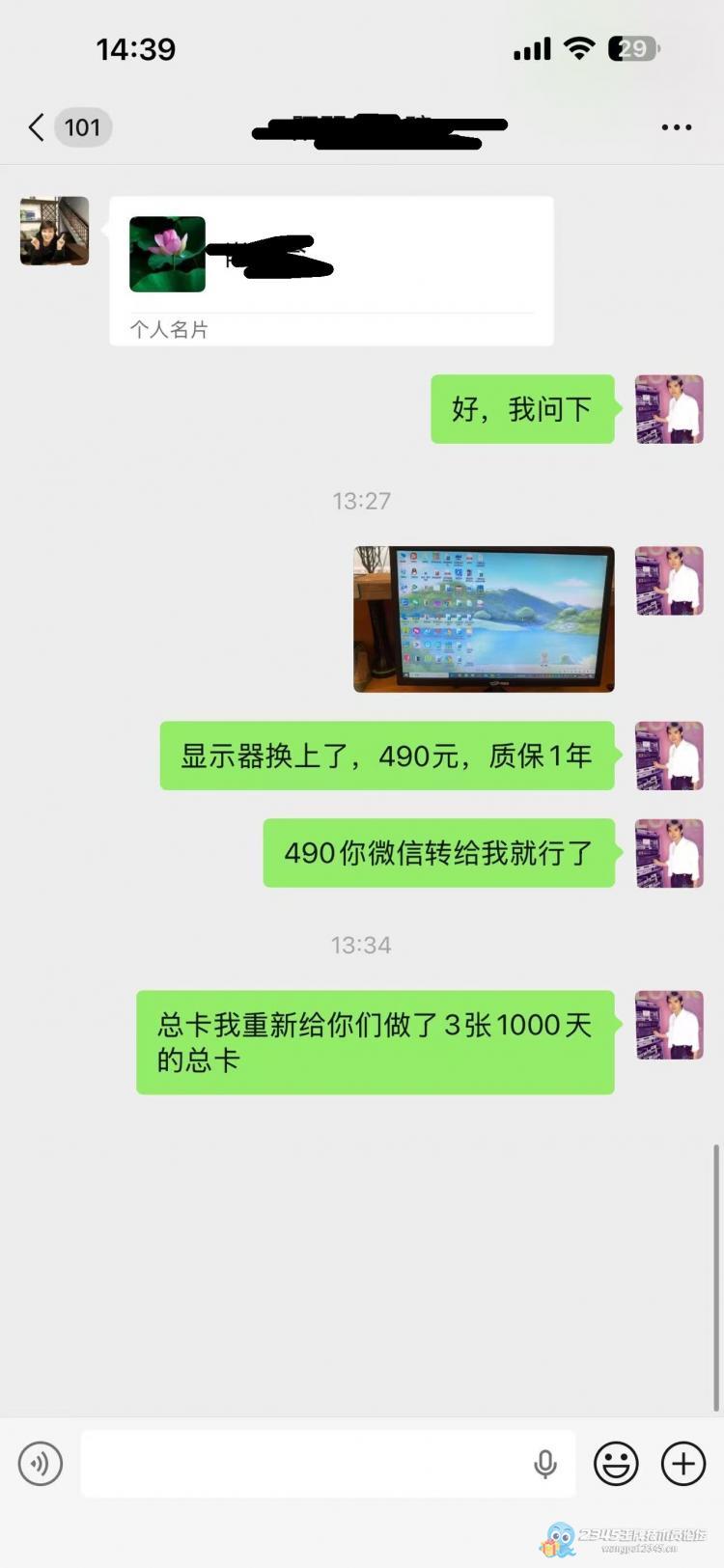Open the shared contact card 个人名片
The width and height of the screenshot is (724, 1568).
click(x=331, y=270)
